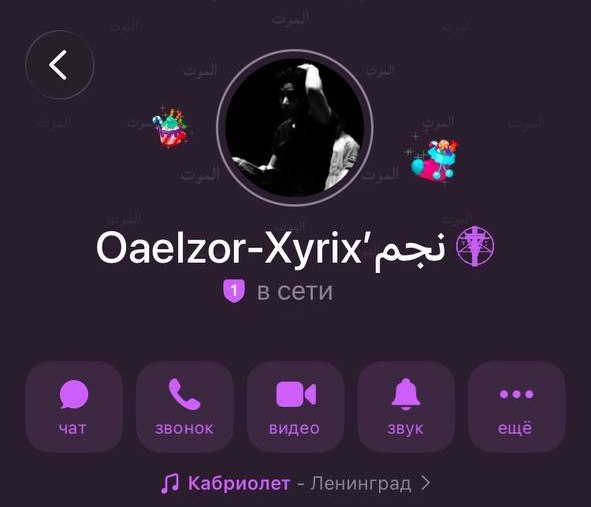The image size is (591, 507).
Task: Open the song Кабриолет by Ленинград
Action: pos(296,483)
